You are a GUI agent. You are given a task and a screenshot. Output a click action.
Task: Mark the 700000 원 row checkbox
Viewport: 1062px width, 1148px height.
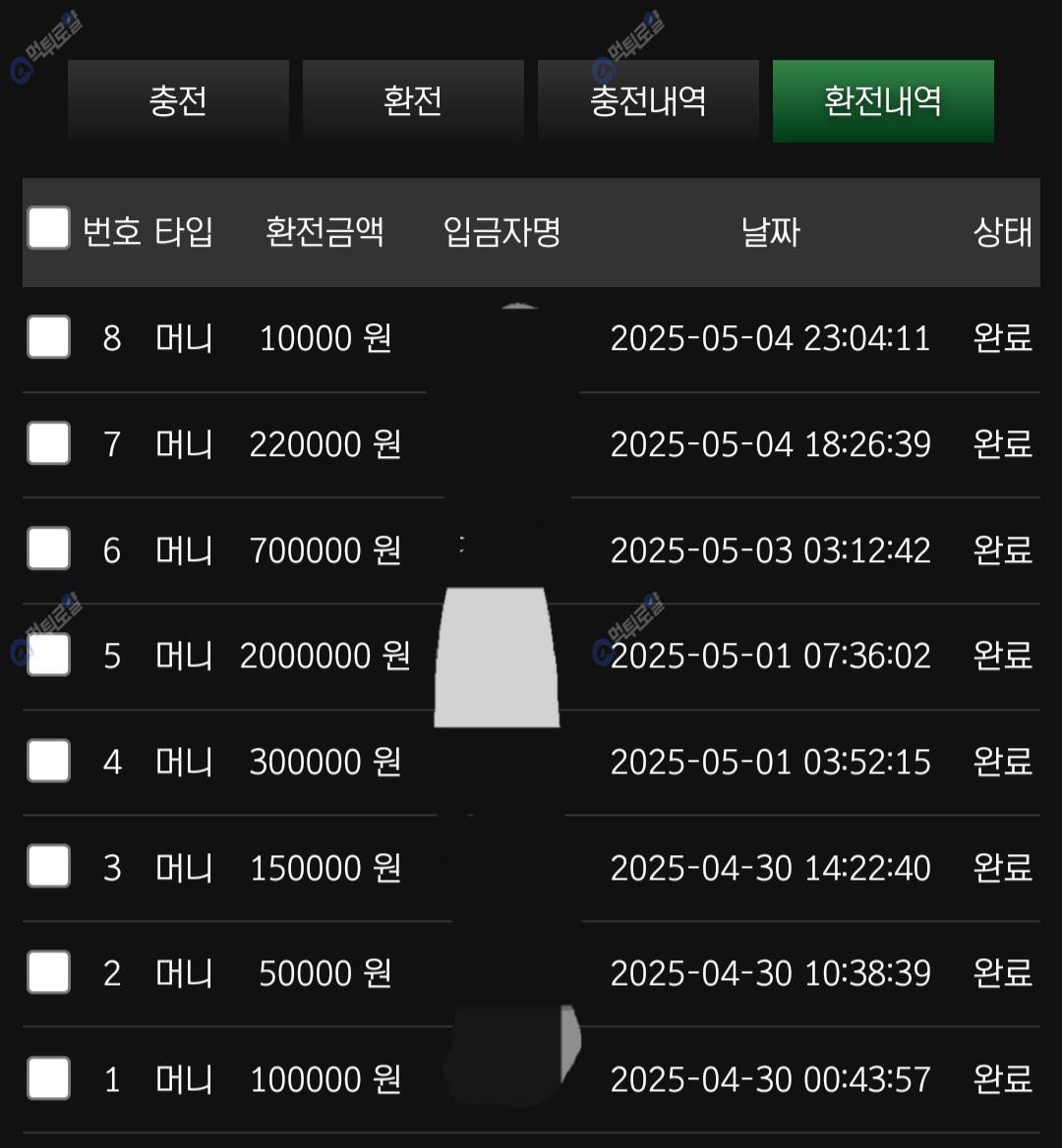pos(49,548)
